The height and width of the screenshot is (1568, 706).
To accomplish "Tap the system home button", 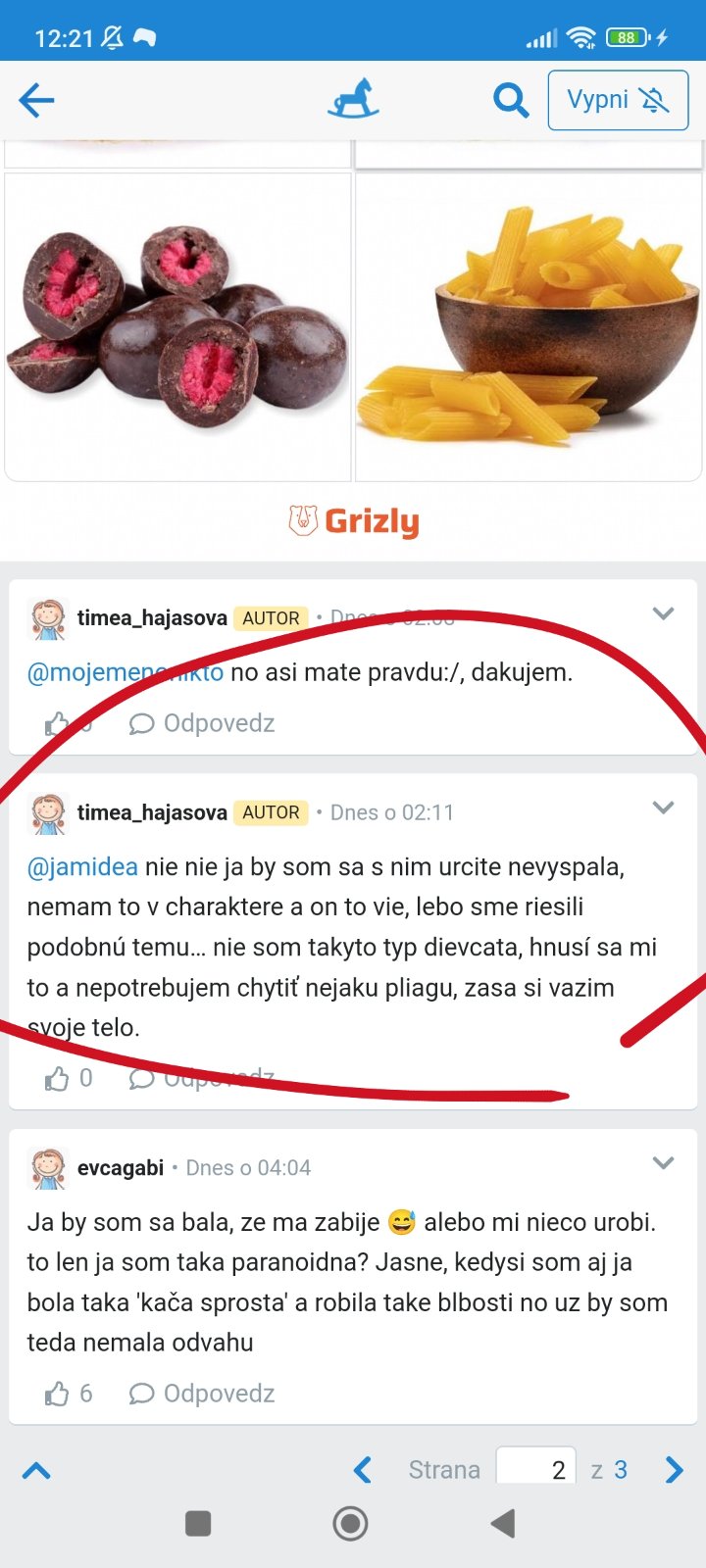I will coord(351,1524).
